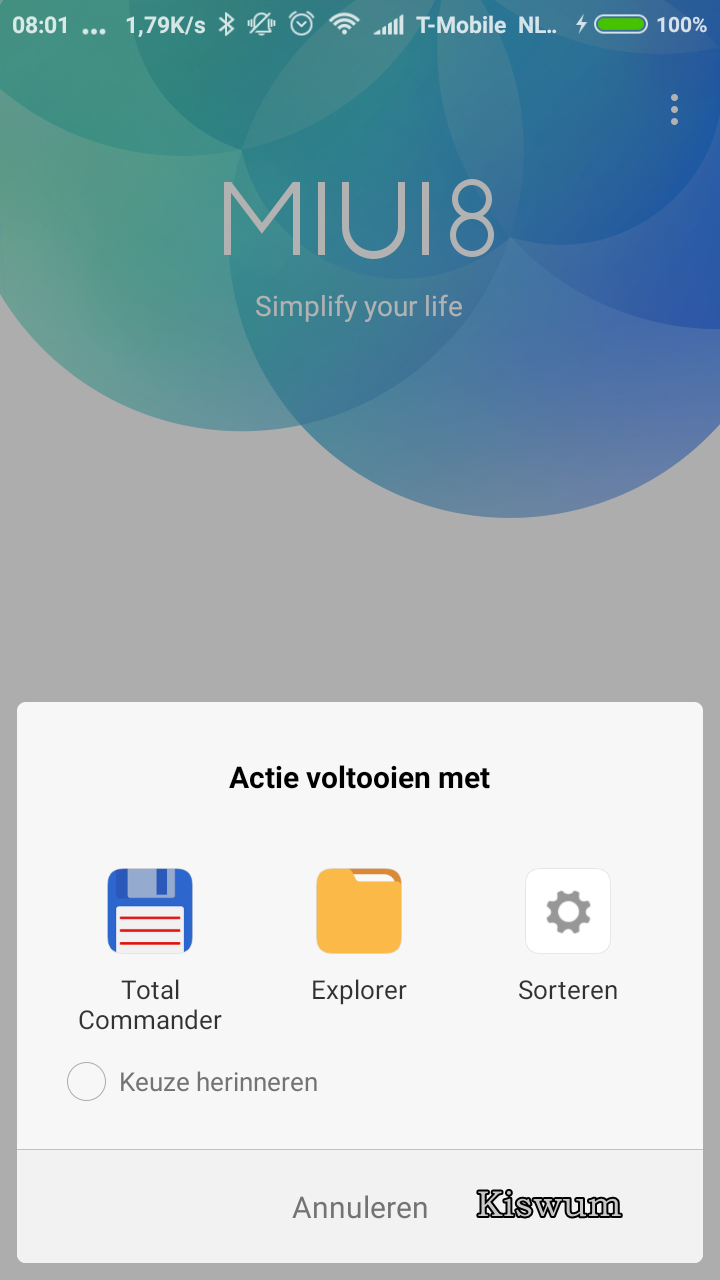This screenshot has height=1280, width=720.
Task: Open the three-dot overflow menu
Action: click(675, 110)
